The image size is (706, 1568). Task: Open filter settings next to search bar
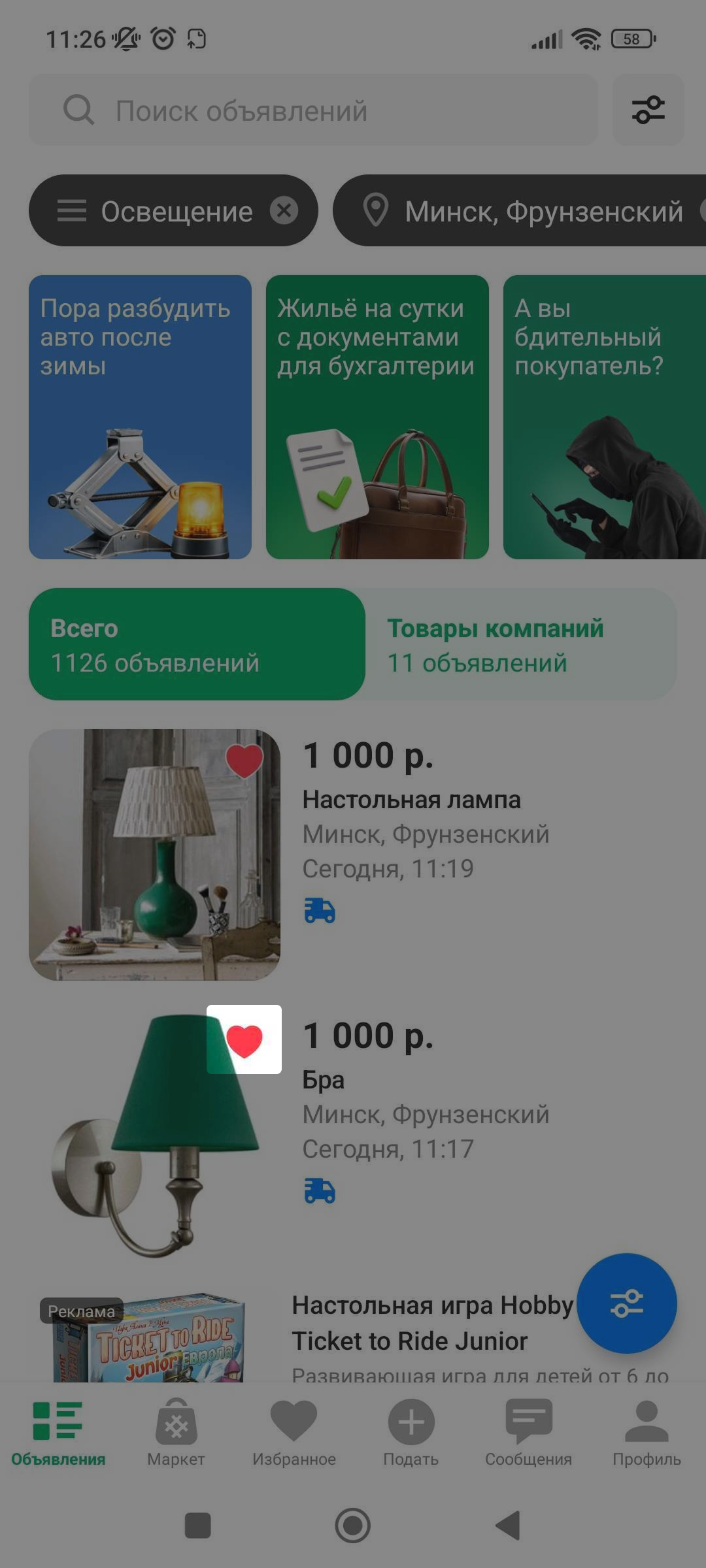pyautogui.click(x=648, y=110)
